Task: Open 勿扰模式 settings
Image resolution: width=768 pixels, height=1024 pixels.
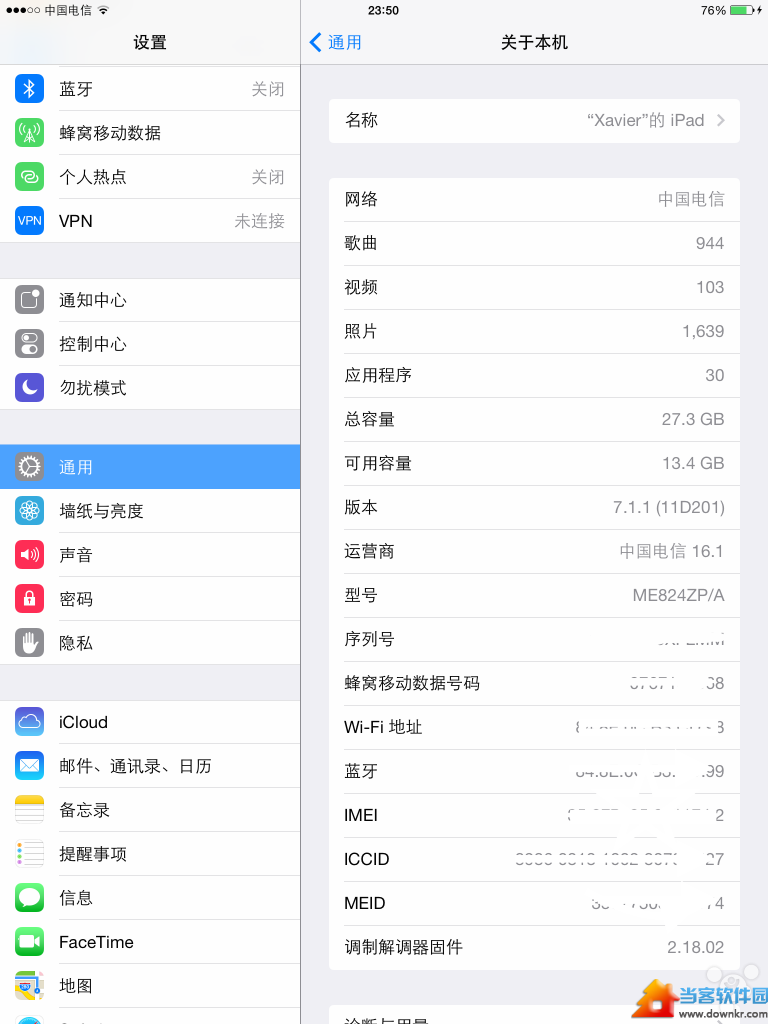Action: tap(150, 388)
